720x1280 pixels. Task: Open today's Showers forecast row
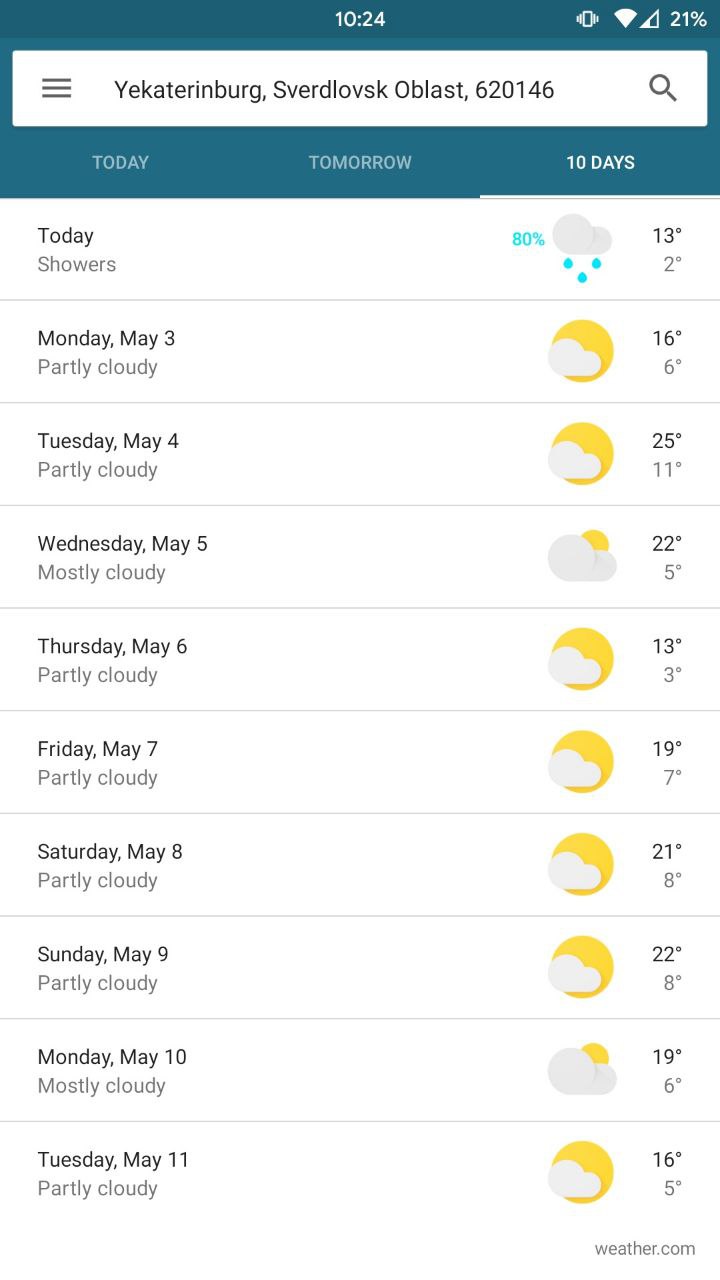360,249
